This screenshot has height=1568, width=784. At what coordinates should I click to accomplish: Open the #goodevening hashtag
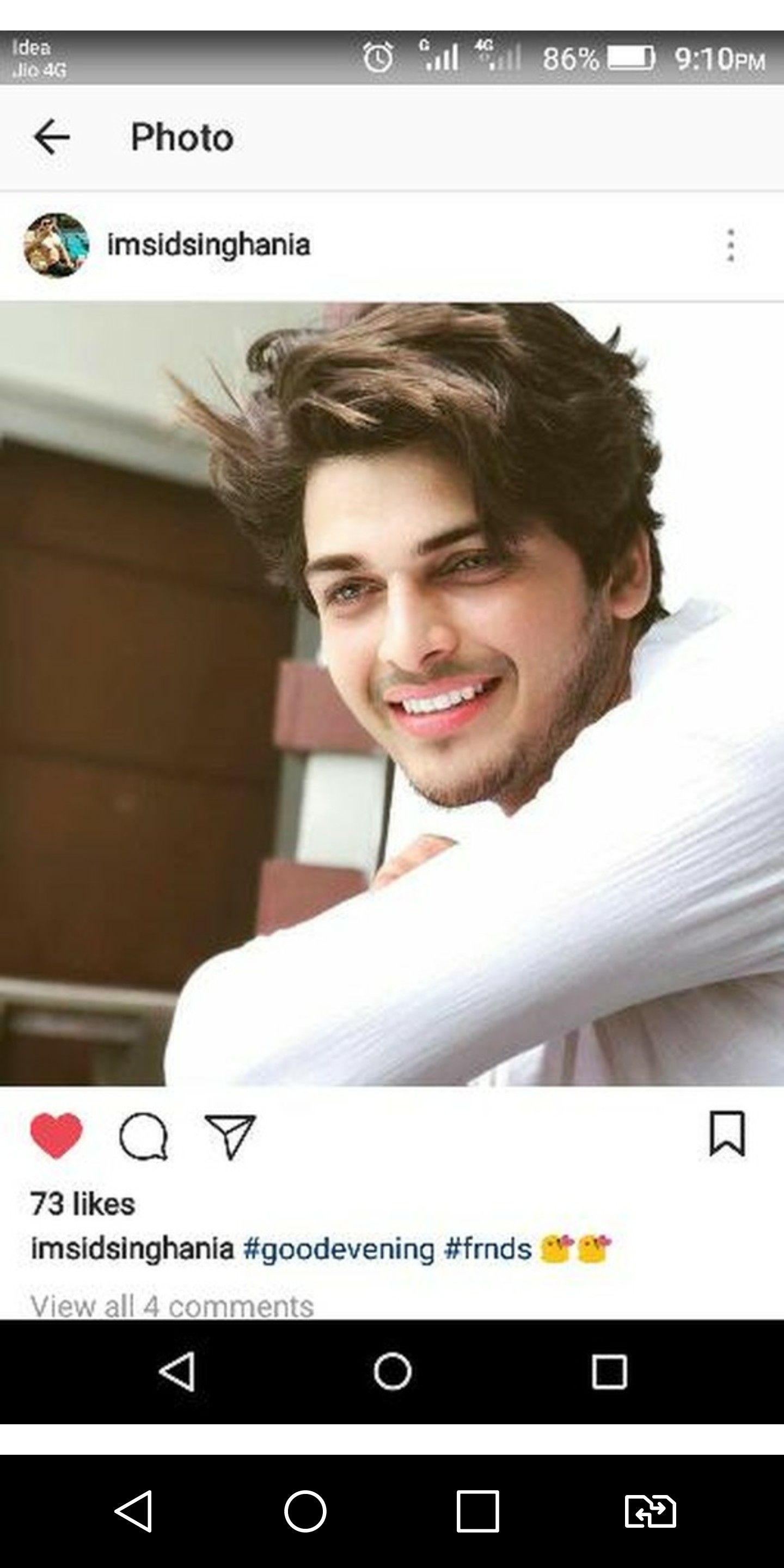339,1249
